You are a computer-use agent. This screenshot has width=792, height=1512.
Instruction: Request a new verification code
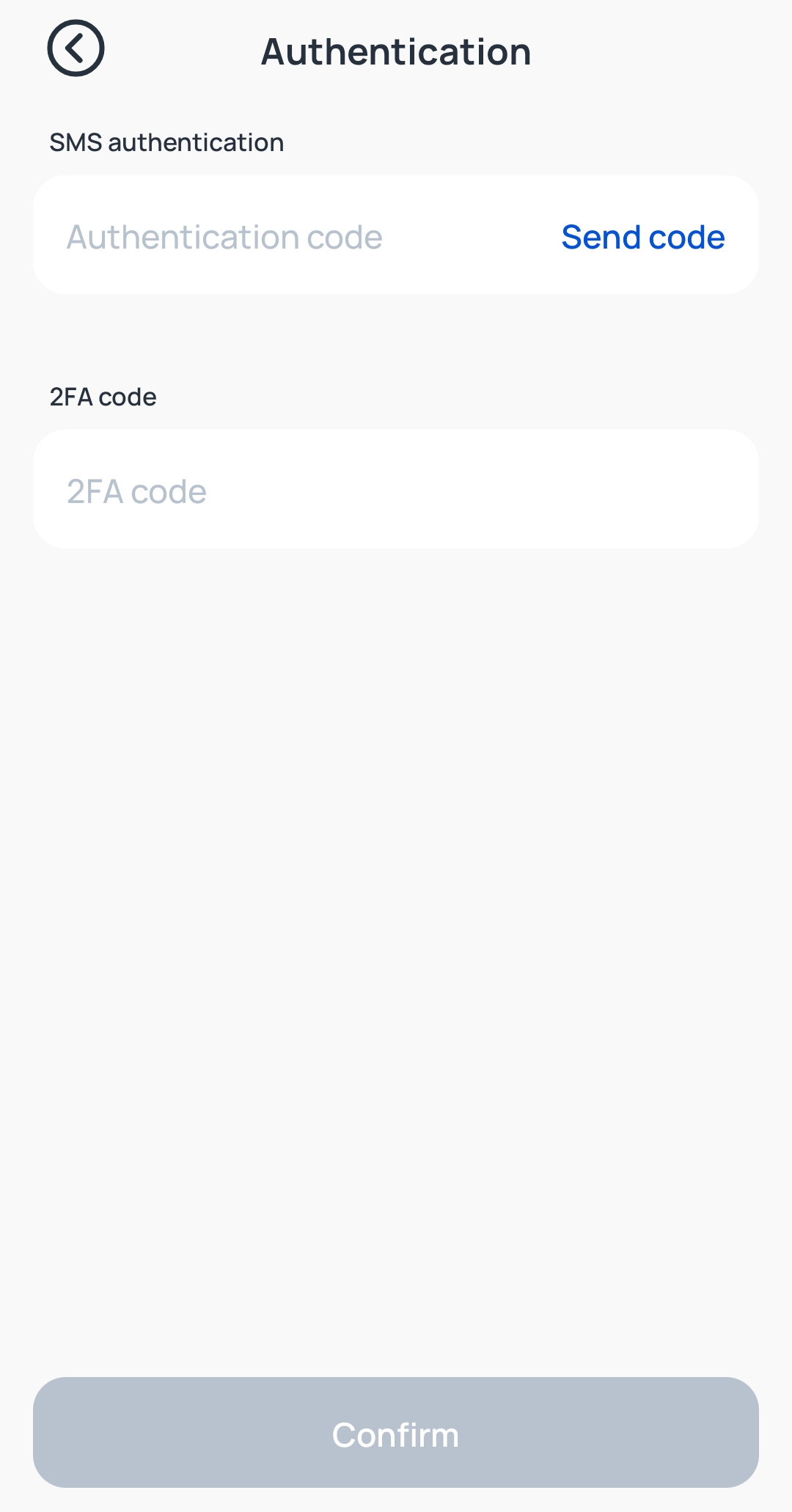[642, 236]
